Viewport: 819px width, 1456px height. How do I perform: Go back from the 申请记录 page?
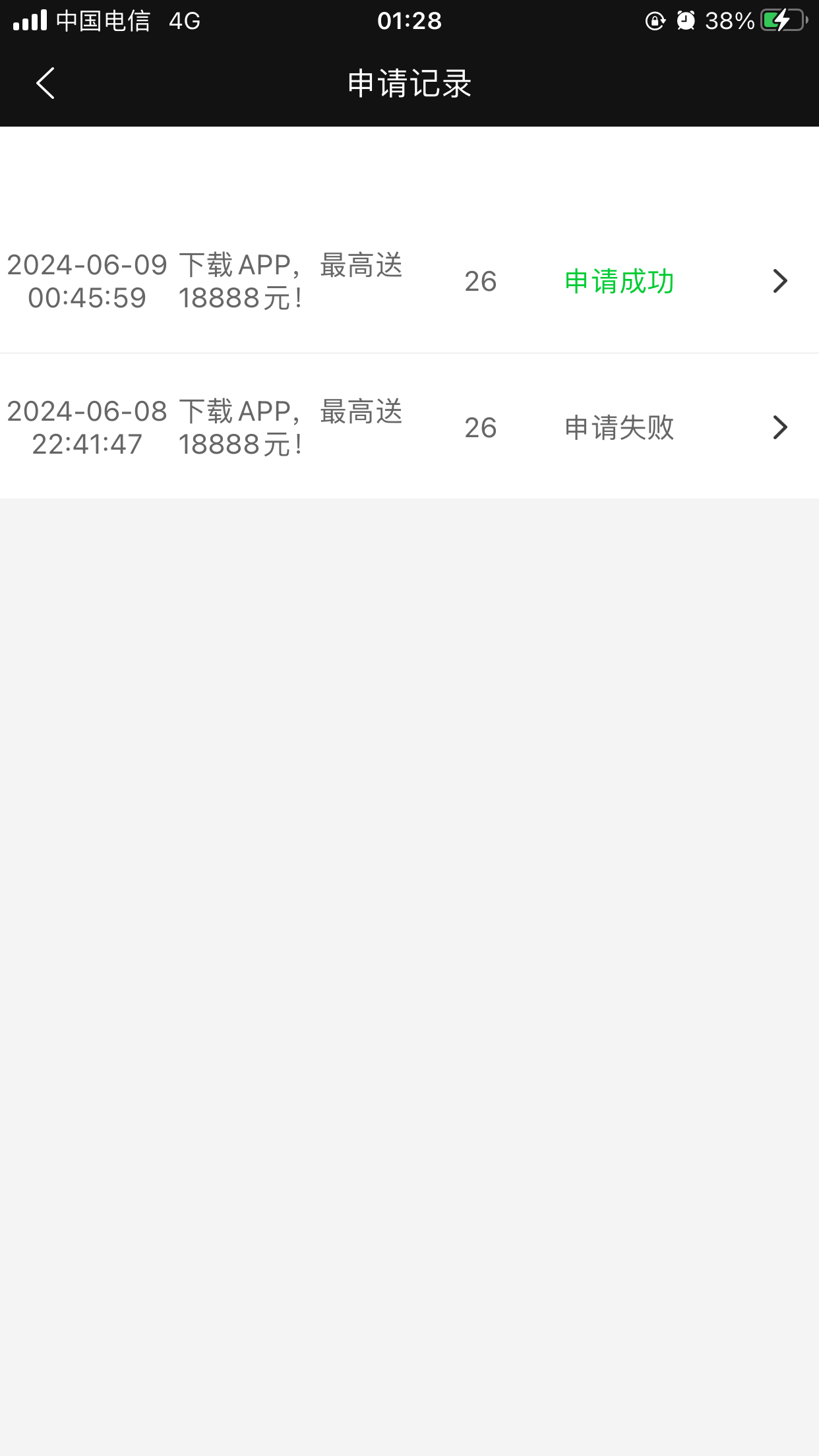[x=45, y=84]
